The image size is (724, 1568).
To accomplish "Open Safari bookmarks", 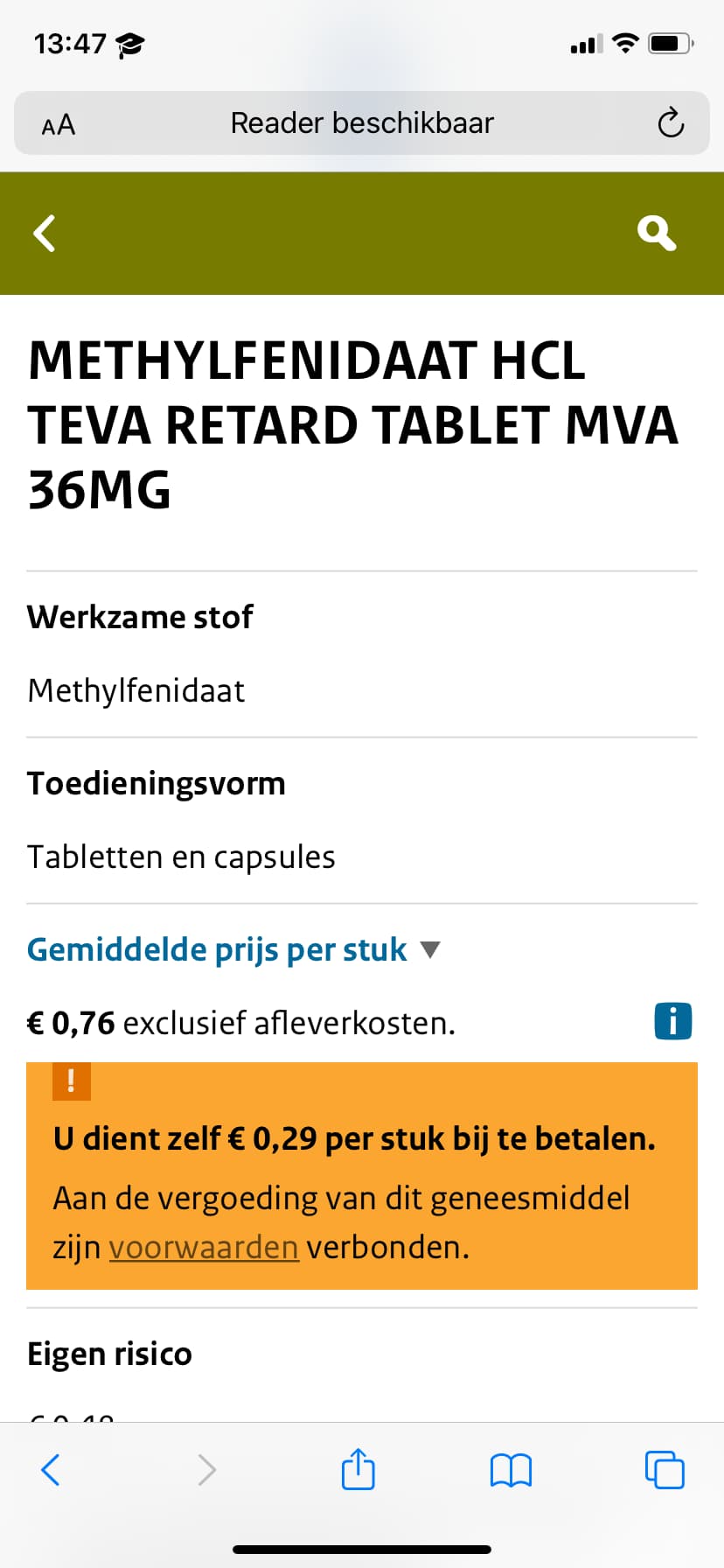I will coord(512,1470).
